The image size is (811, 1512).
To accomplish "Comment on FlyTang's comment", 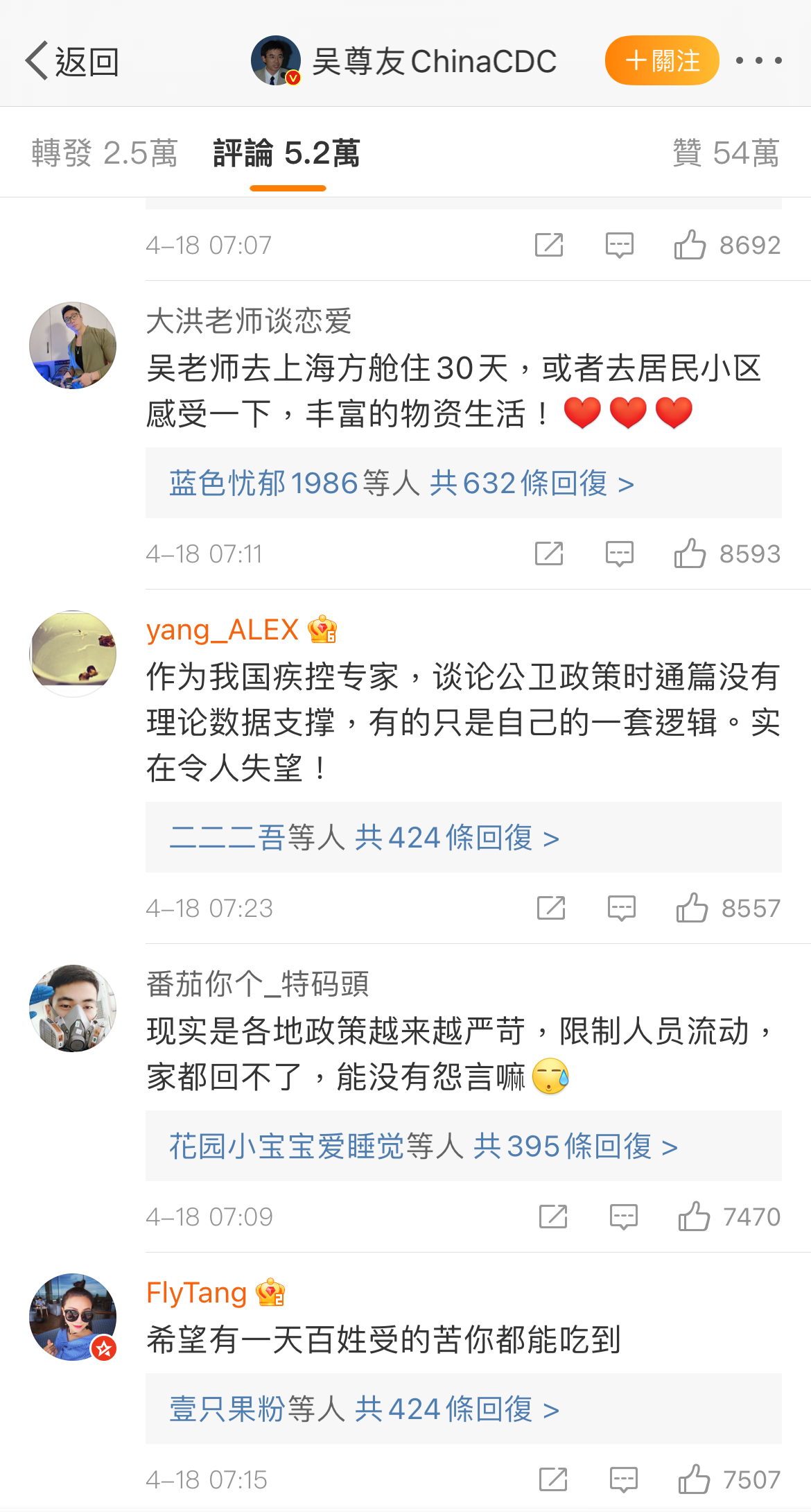I will (x=623, y=1480).
